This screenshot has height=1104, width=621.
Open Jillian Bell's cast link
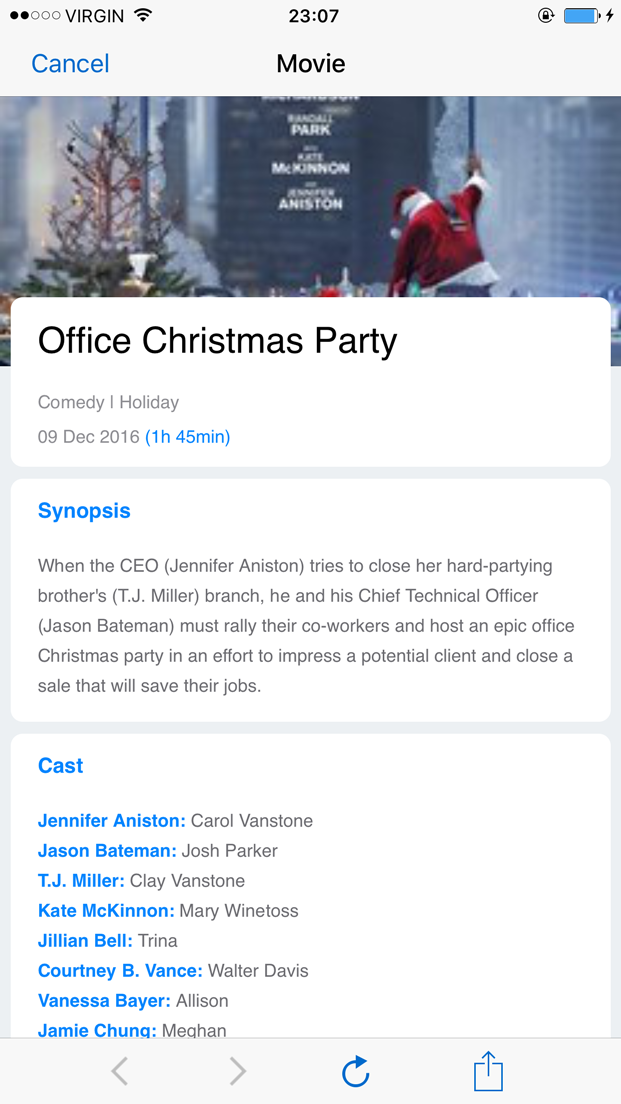tap(85, 941)
